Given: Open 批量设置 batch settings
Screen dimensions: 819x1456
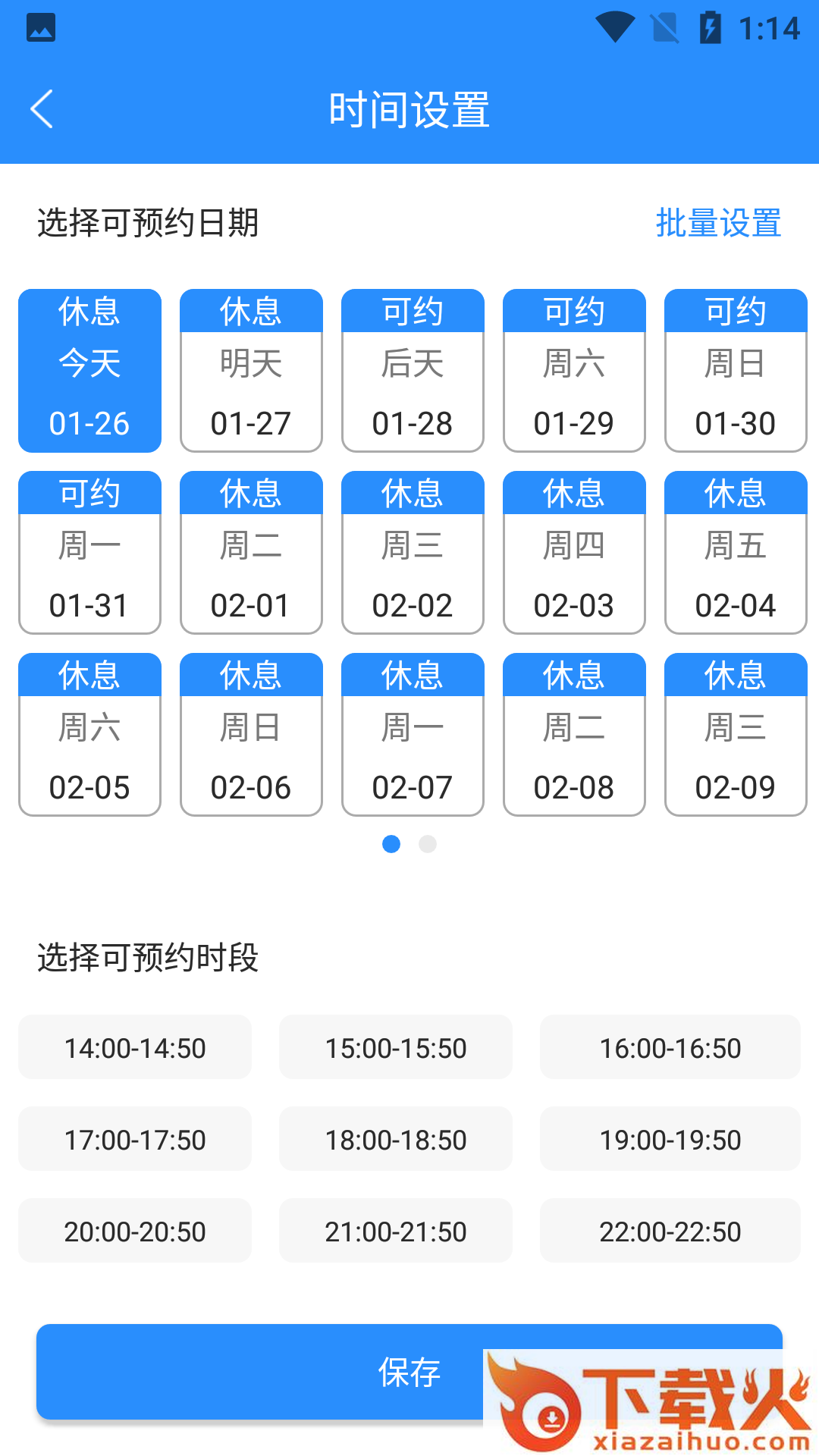Looking at the screenshot, I should point(718,223).
